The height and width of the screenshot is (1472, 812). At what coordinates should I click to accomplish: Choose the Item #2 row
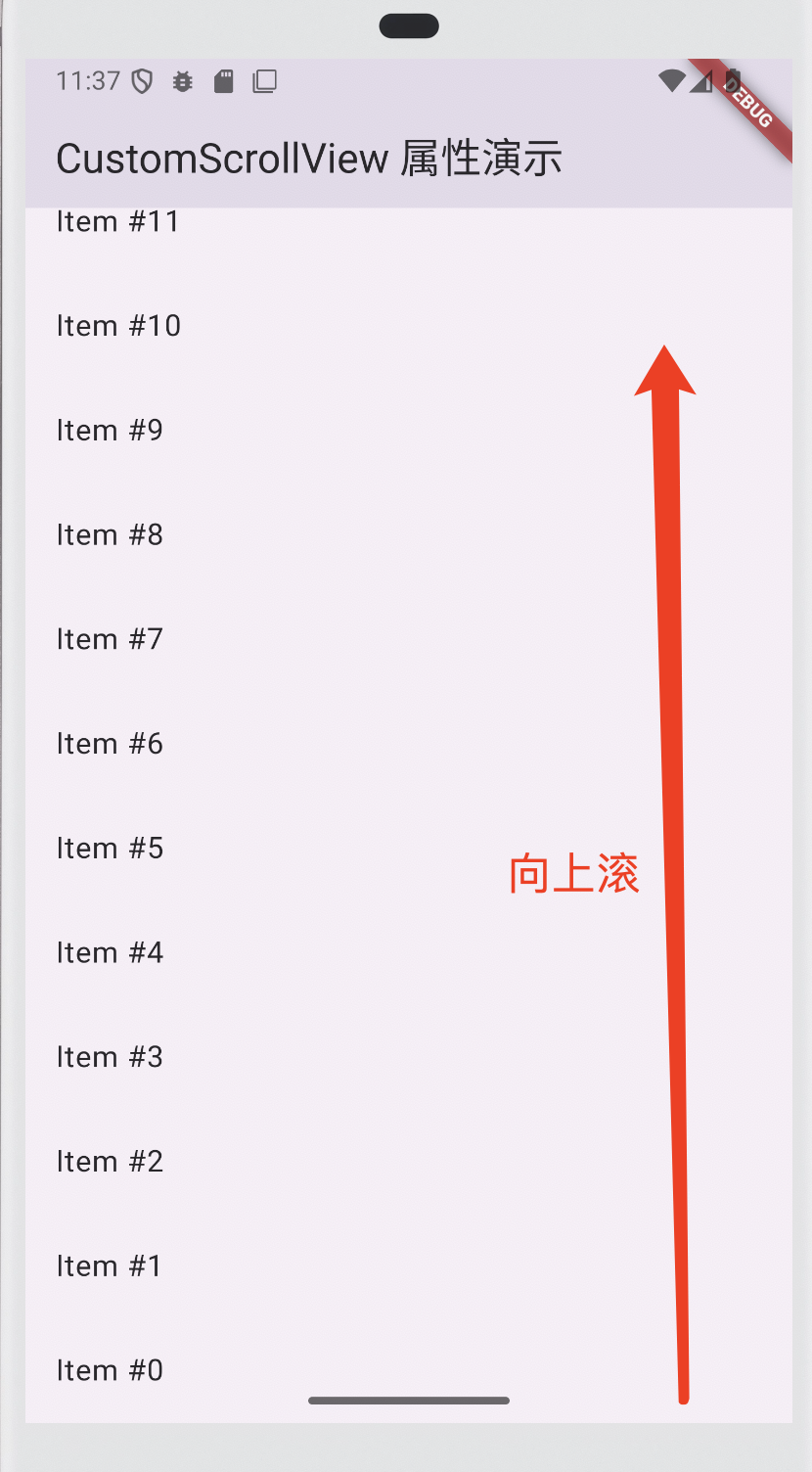coord(110,1162)
